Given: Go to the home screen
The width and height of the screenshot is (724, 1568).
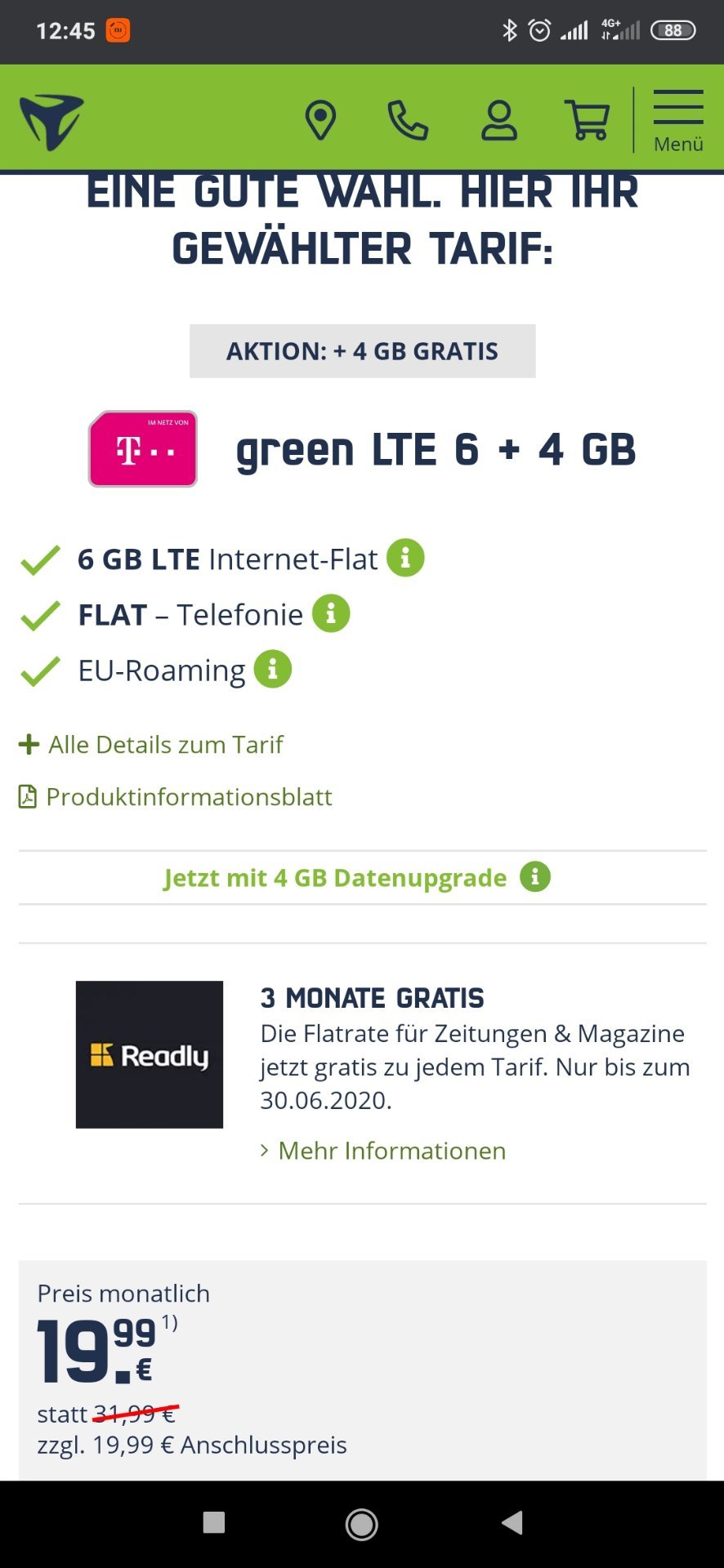Looking at the screenshot, I should click(x=361, y=1523).
